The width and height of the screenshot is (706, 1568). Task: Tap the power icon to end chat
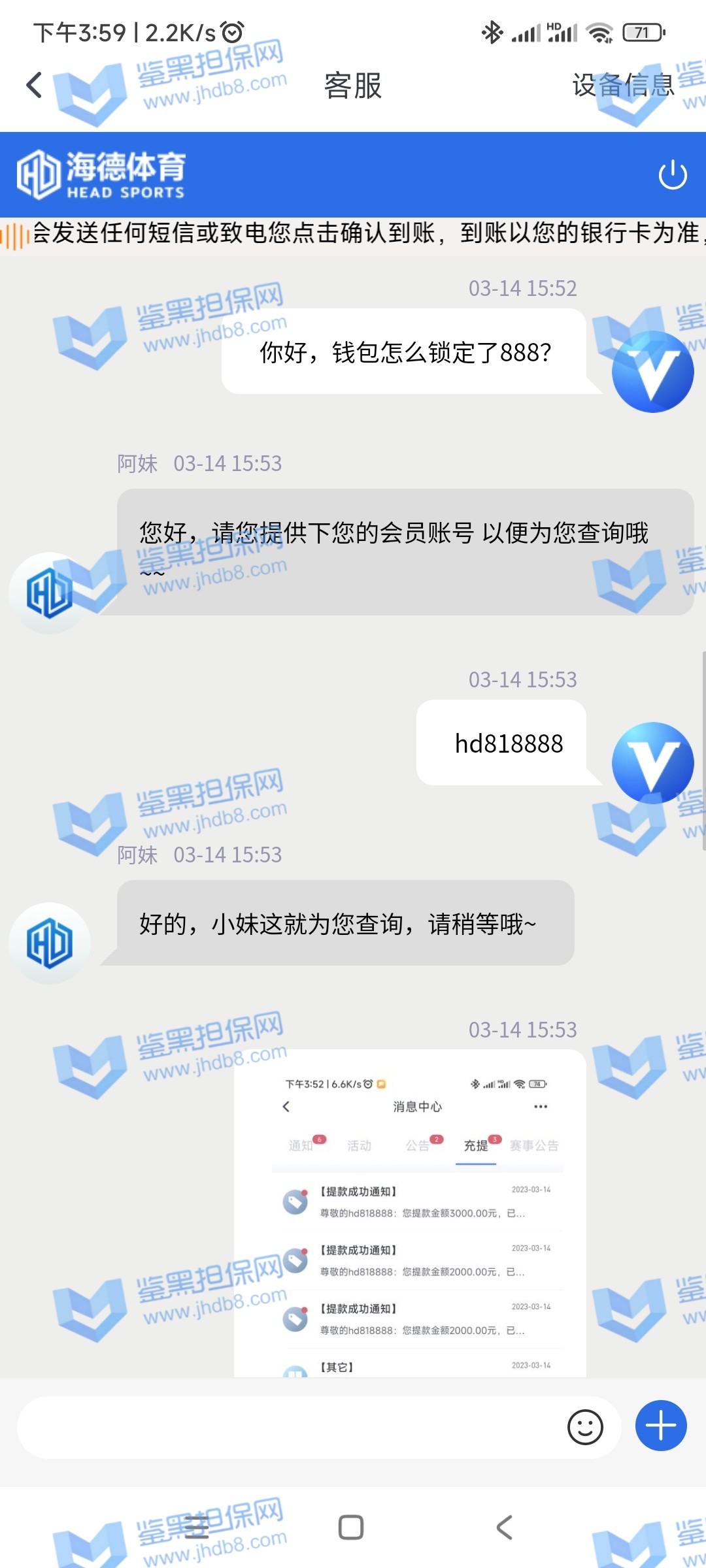click(672, 175)
